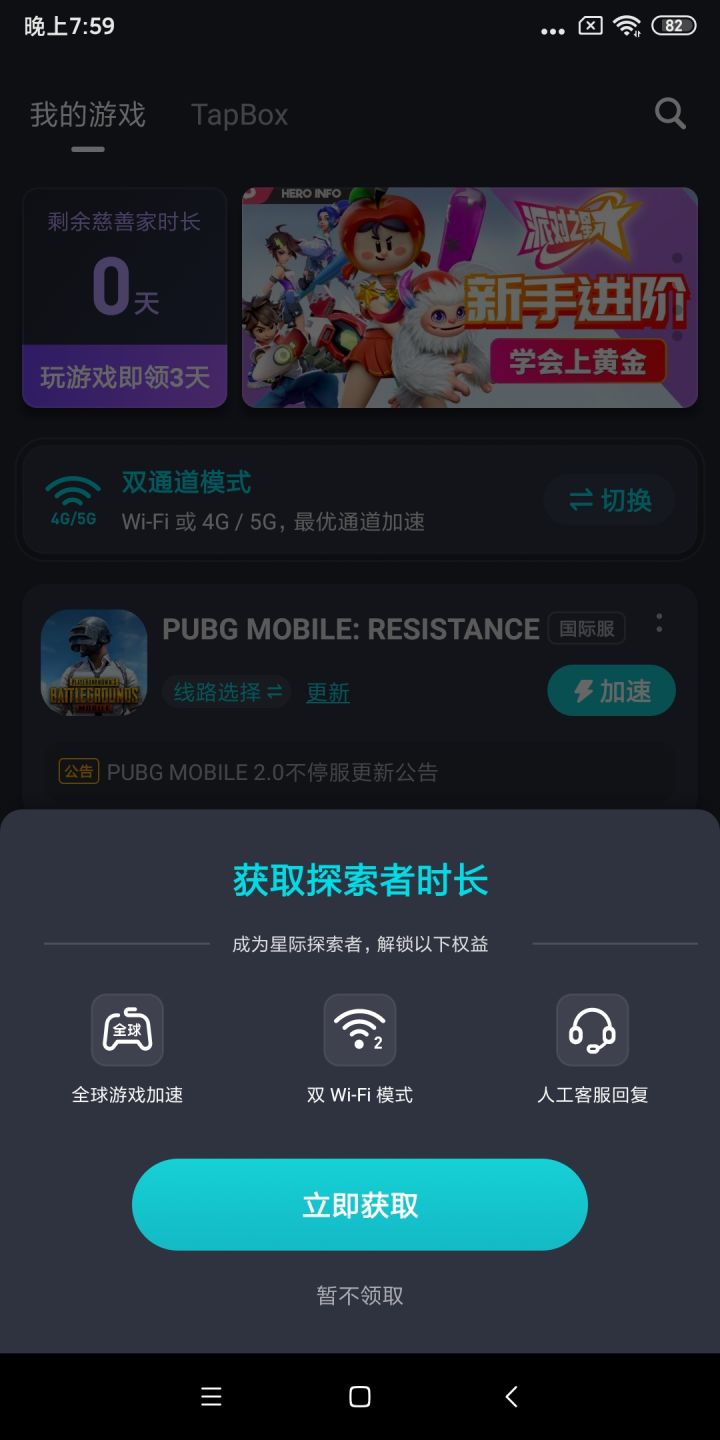Dismiss dialog via 暂不领取 link

(x=359, y=1295)
